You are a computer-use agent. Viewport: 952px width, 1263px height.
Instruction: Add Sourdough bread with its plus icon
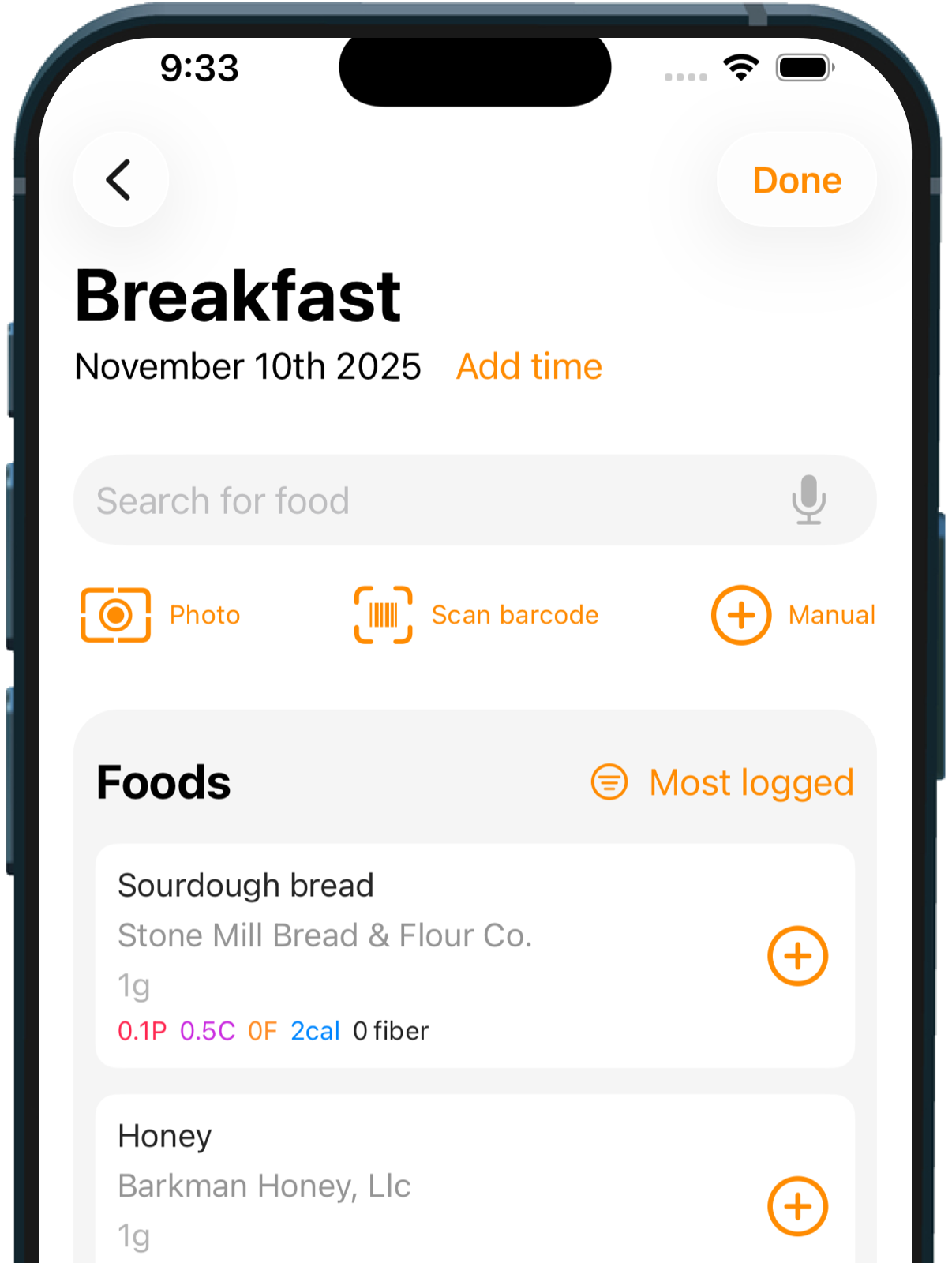click(797, 956)
